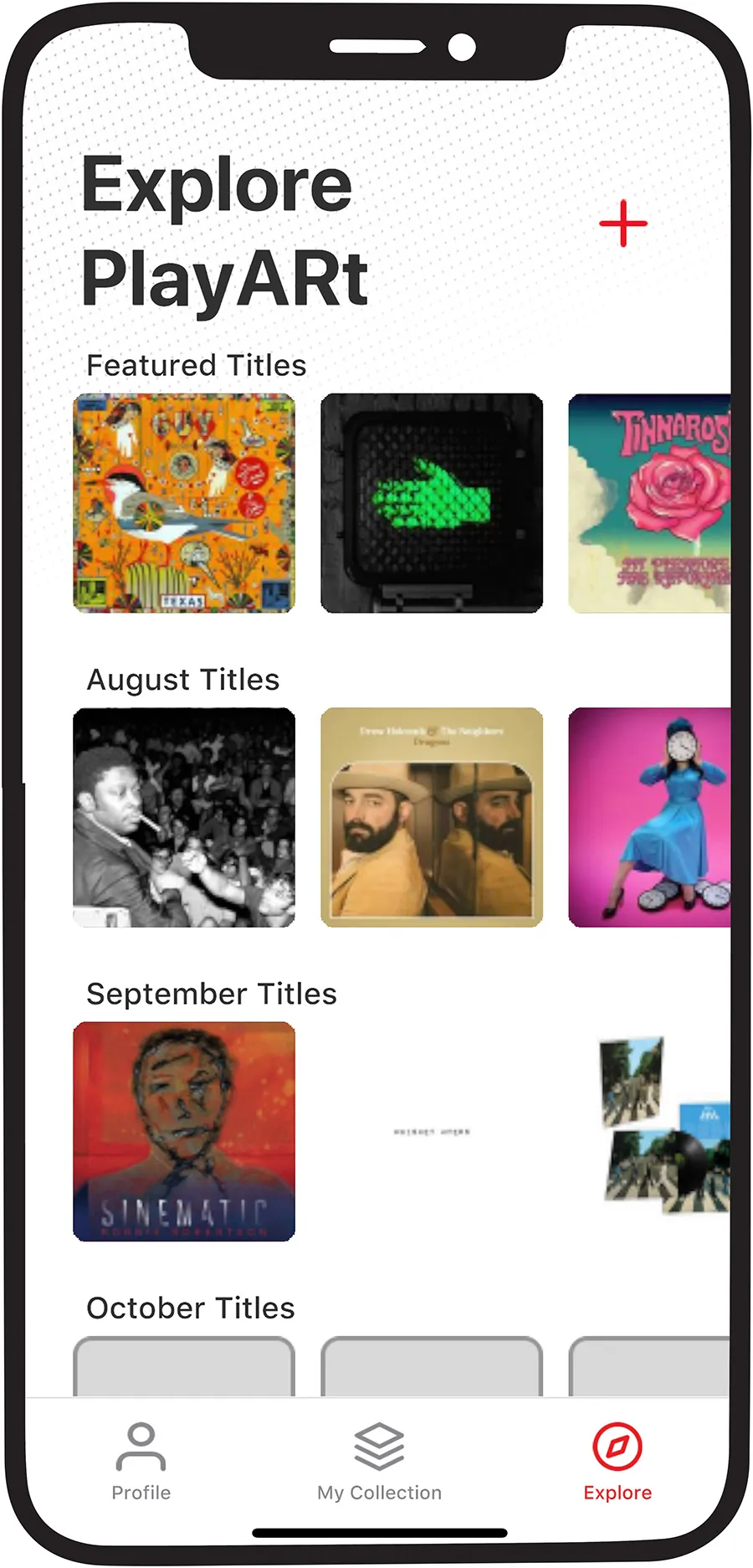
Task: Open the bearded man in hat album
Action: [x=432, y=817]
